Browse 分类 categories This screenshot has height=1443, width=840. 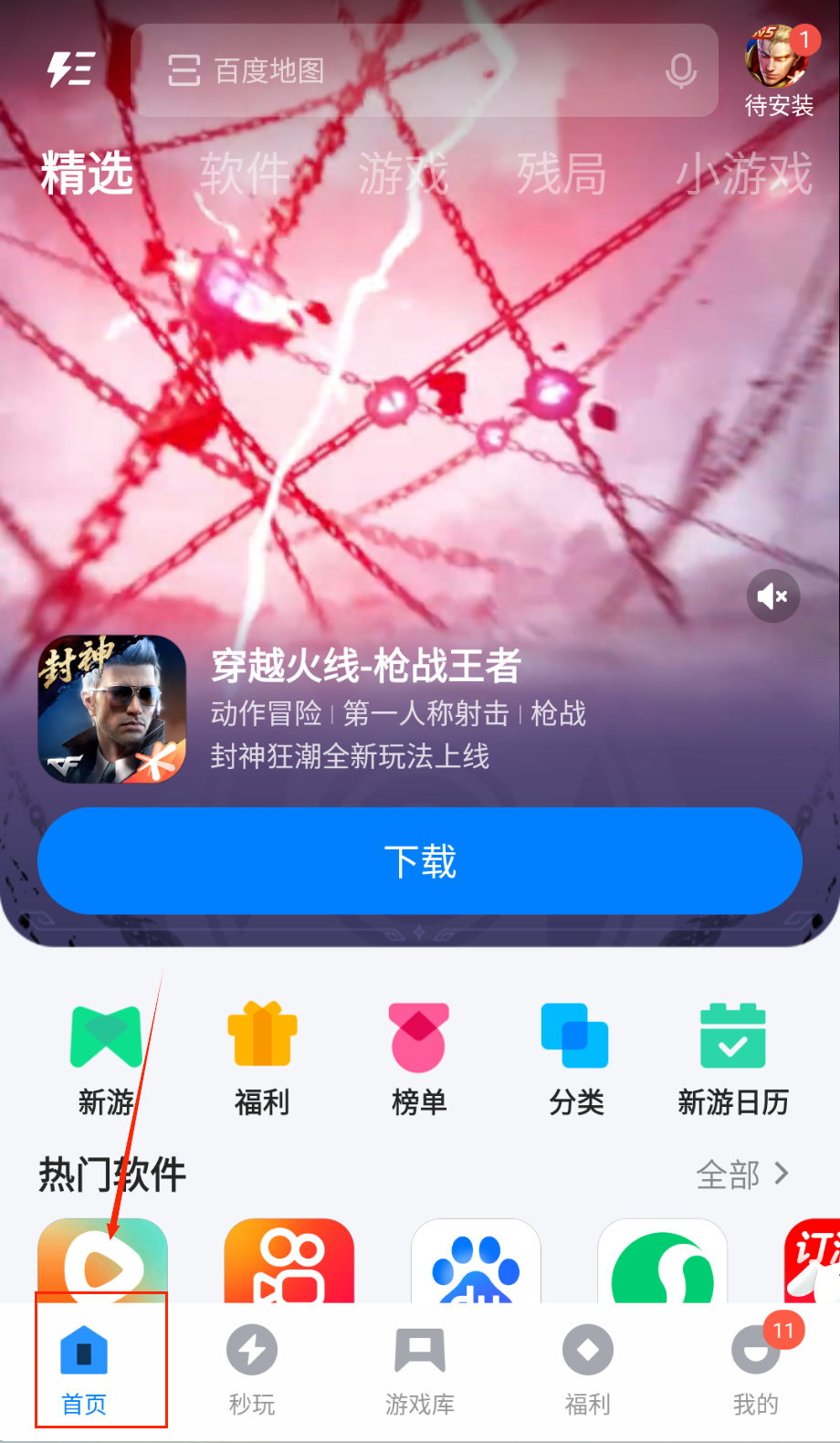576,1059
